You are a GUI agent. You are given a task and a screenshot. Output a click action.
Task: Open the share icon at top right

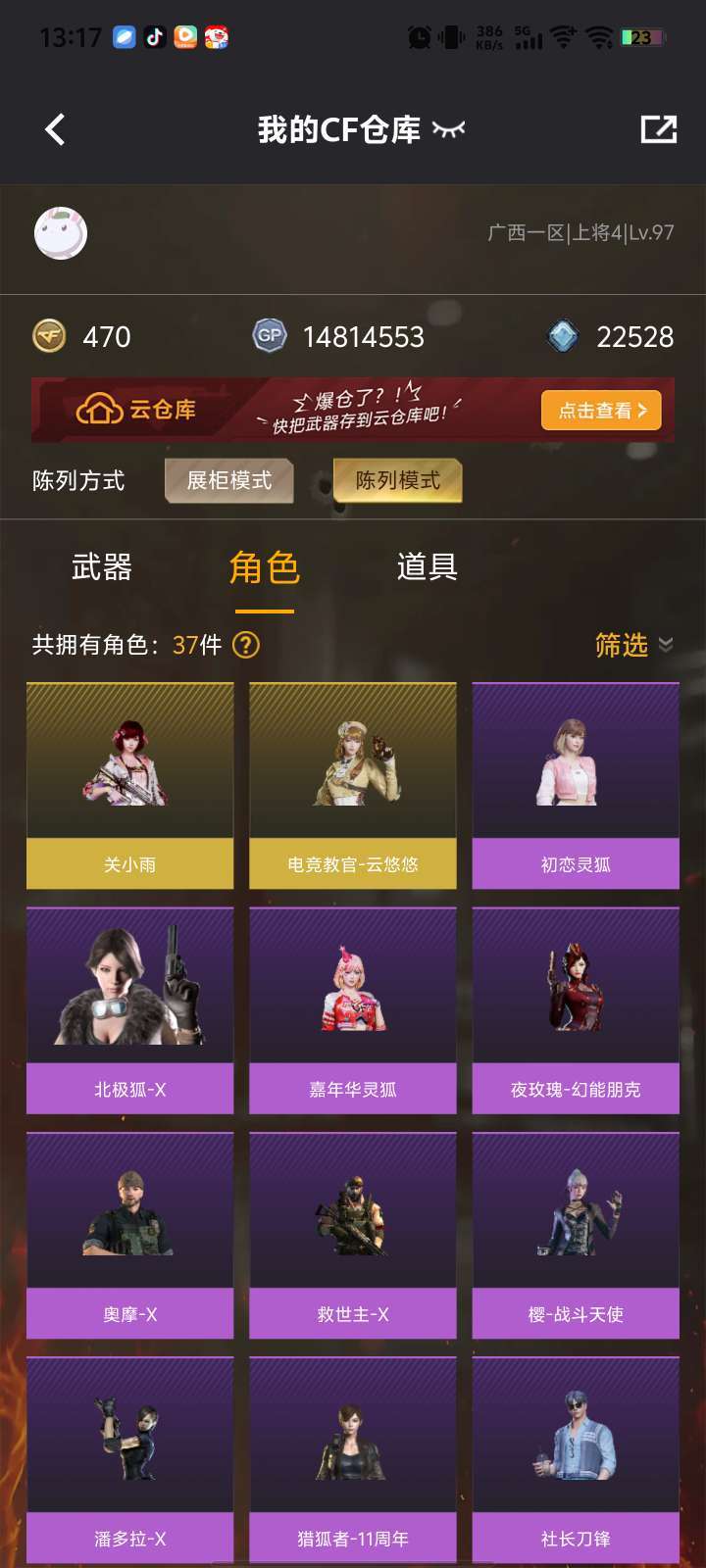(x=659, y=128)
